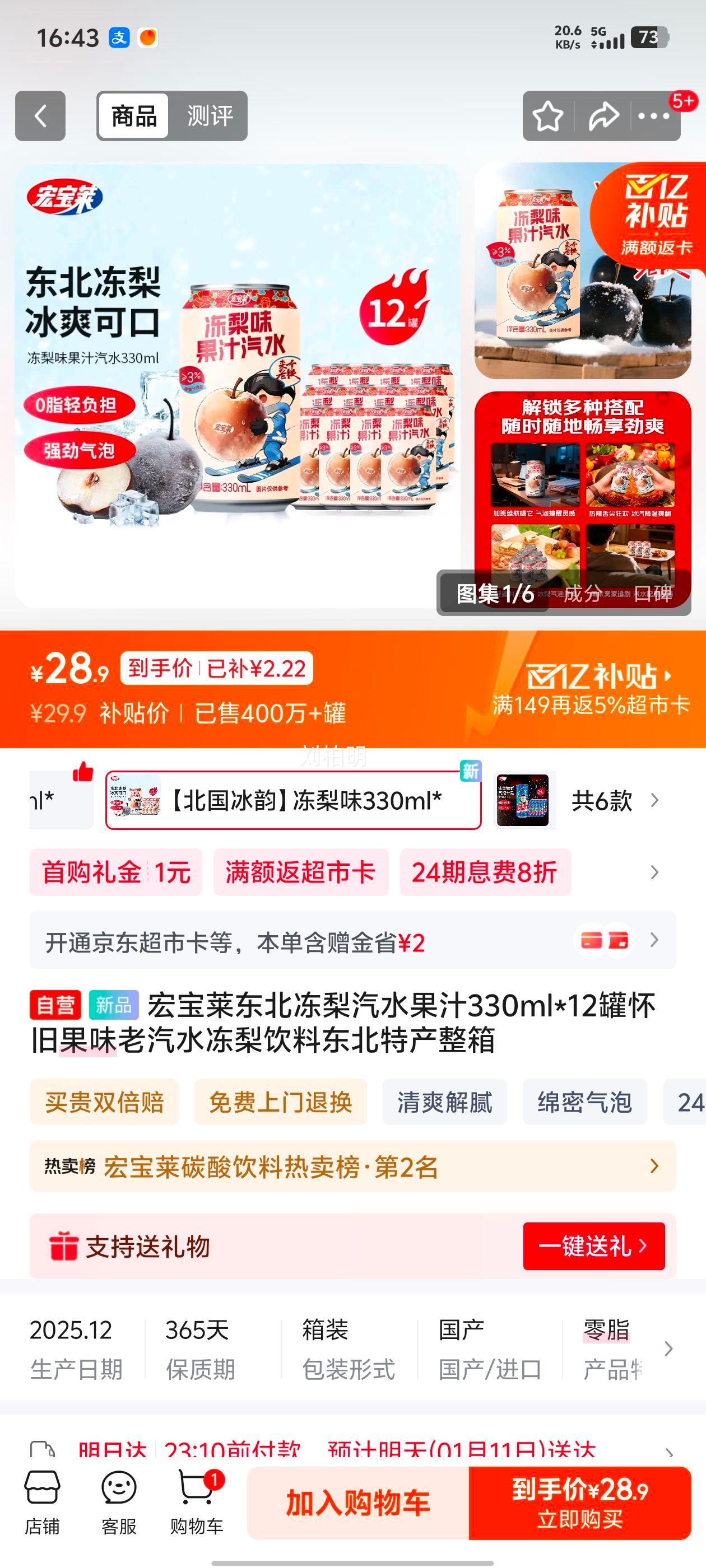The image size is (706, 1568).
Task: Tap the Alipay icon in the status bar
Action: tap(119, 38)
